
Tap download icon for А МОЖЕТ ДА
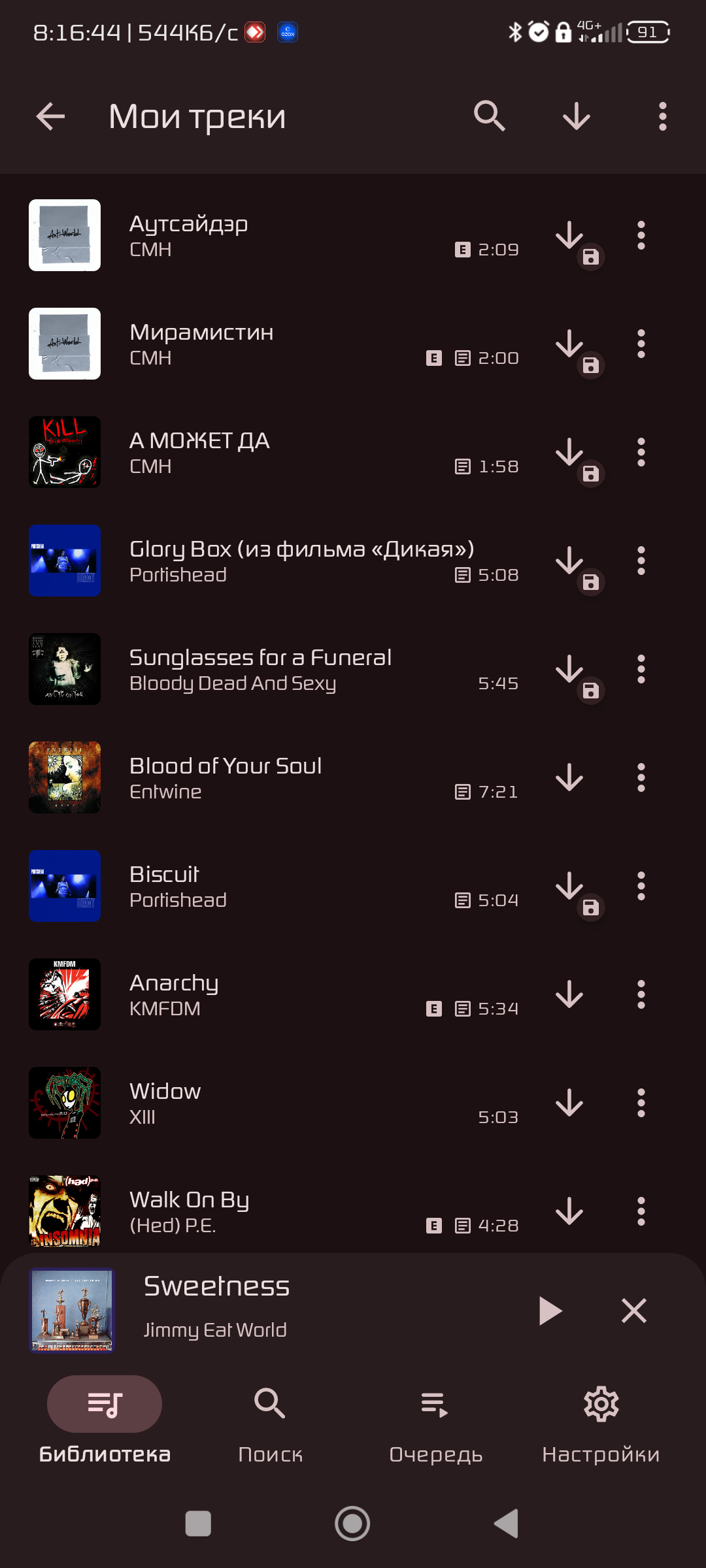click(x=570, y=452)
